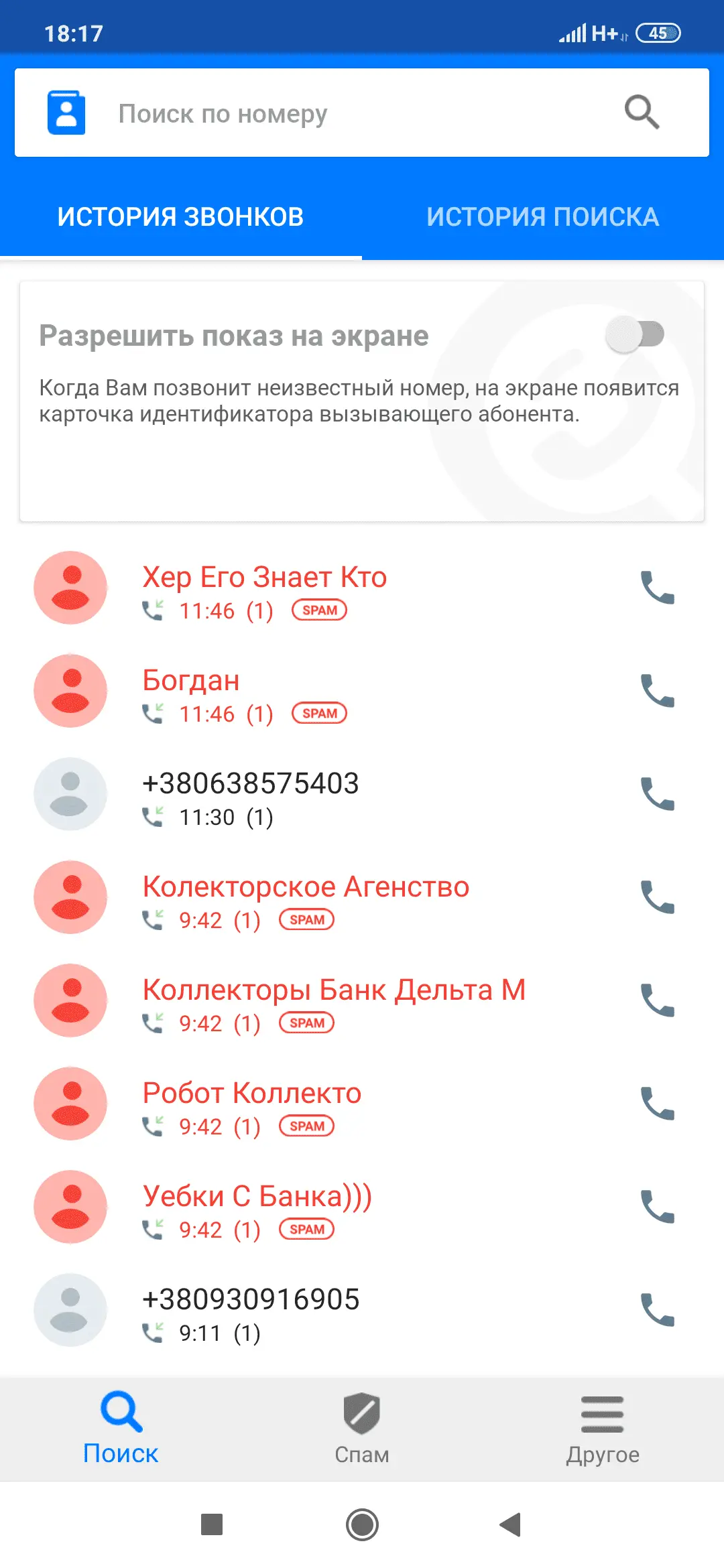Call Колекторское Агенство via phone icon
The image size is (724, 1568).
click(657, 897)
